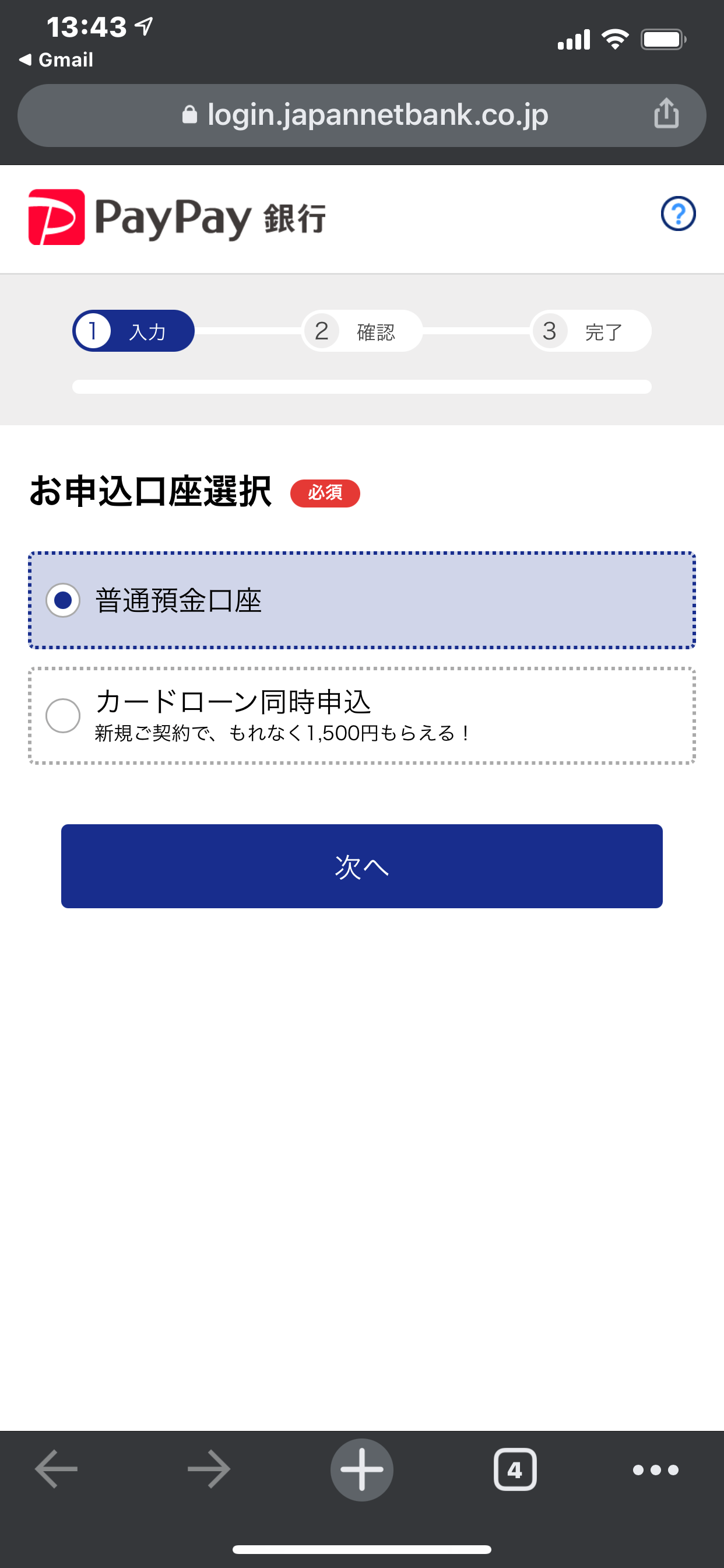Share the page from the address bar
The width and height of the screenshot is (724, 1568).
click(666, 114)
